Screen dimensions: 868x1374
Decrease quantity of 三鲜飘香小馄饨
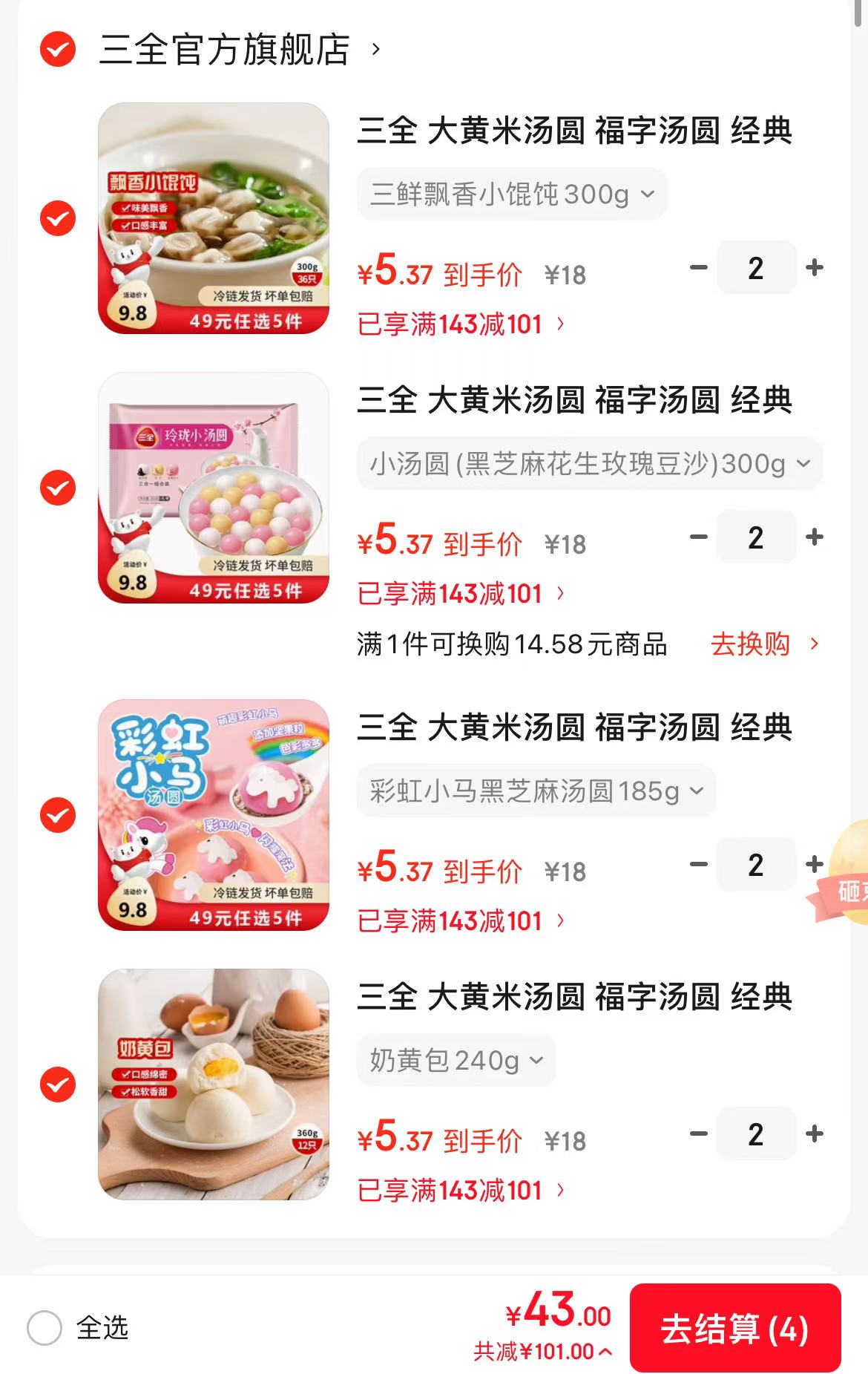[698, 268]
